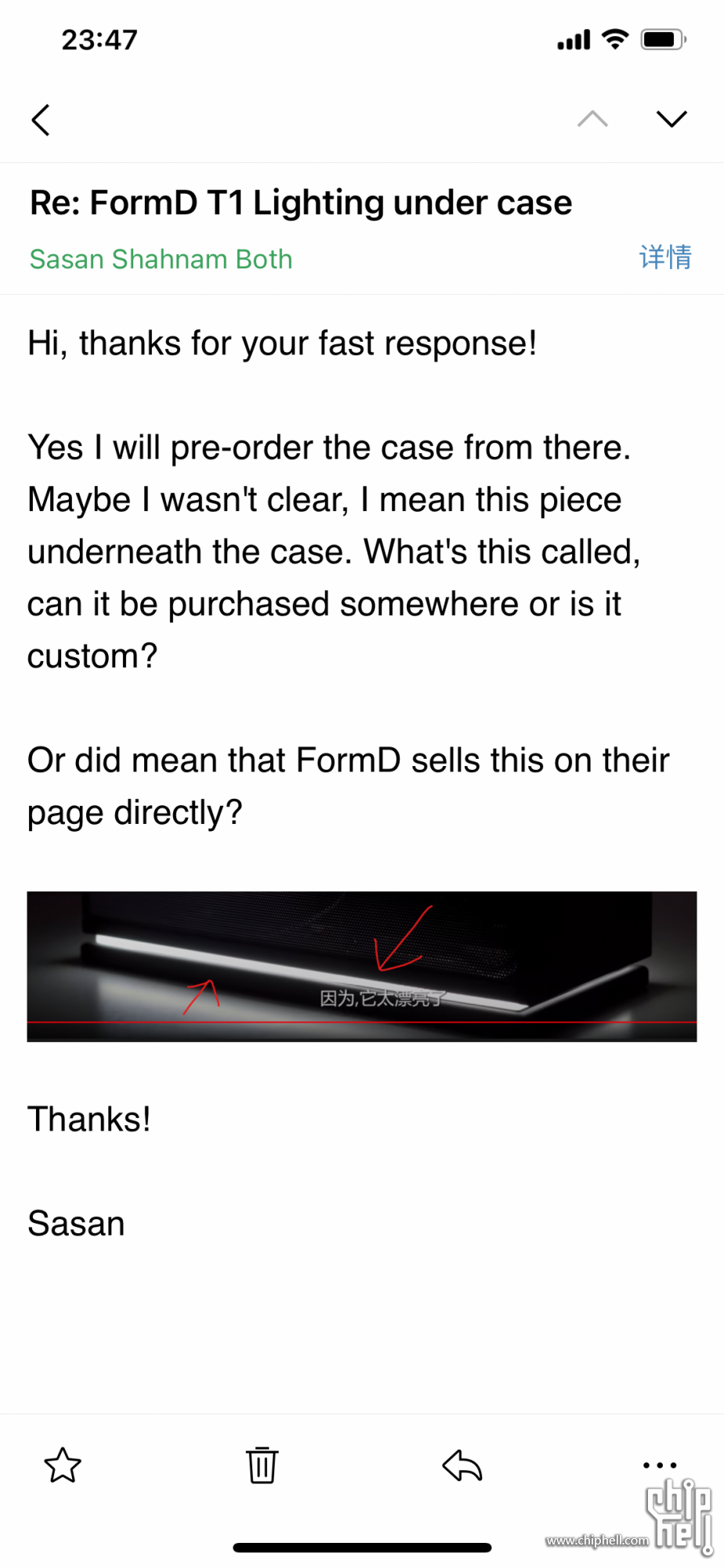Star this email

[x=63, y=1465]
